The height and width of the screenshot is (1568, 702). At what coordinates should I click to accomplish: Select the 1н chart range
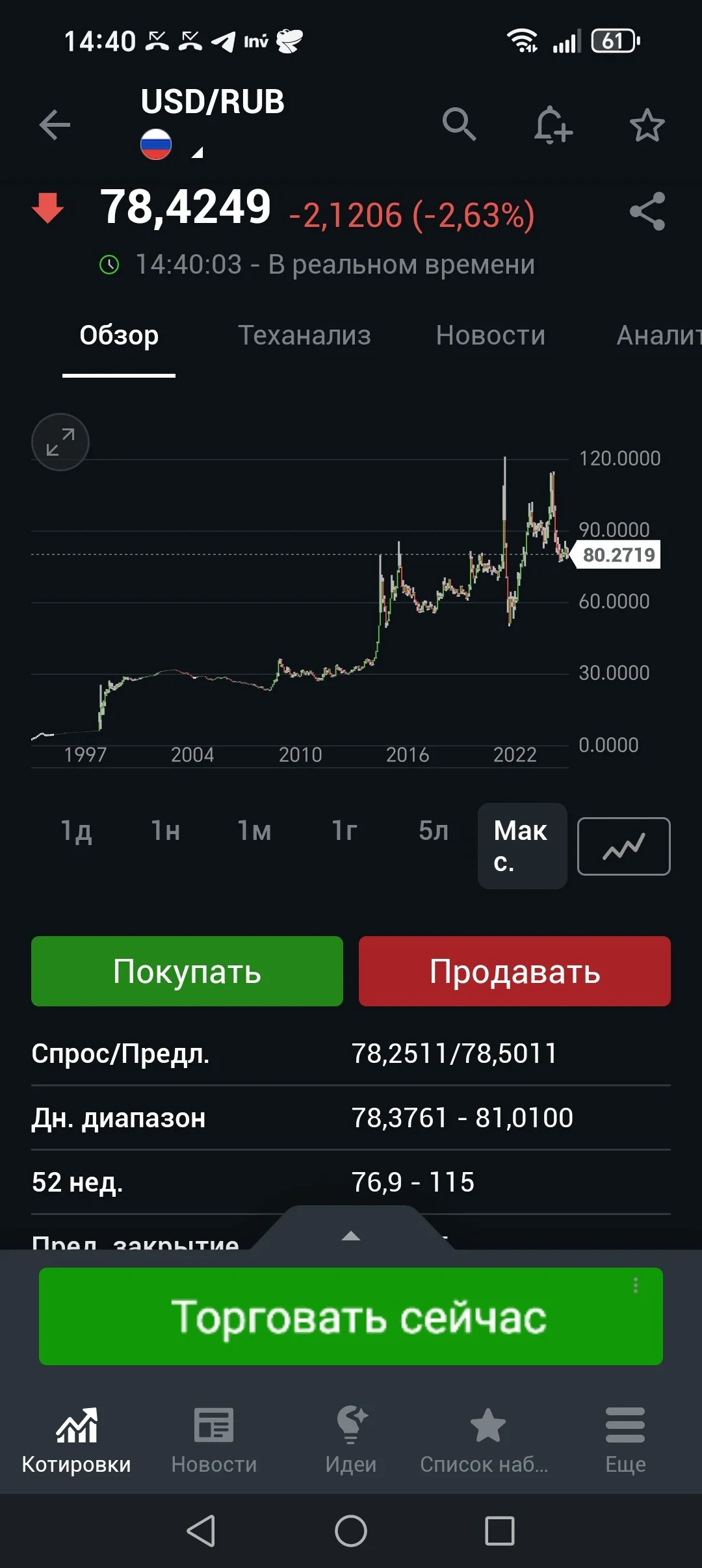165,831
